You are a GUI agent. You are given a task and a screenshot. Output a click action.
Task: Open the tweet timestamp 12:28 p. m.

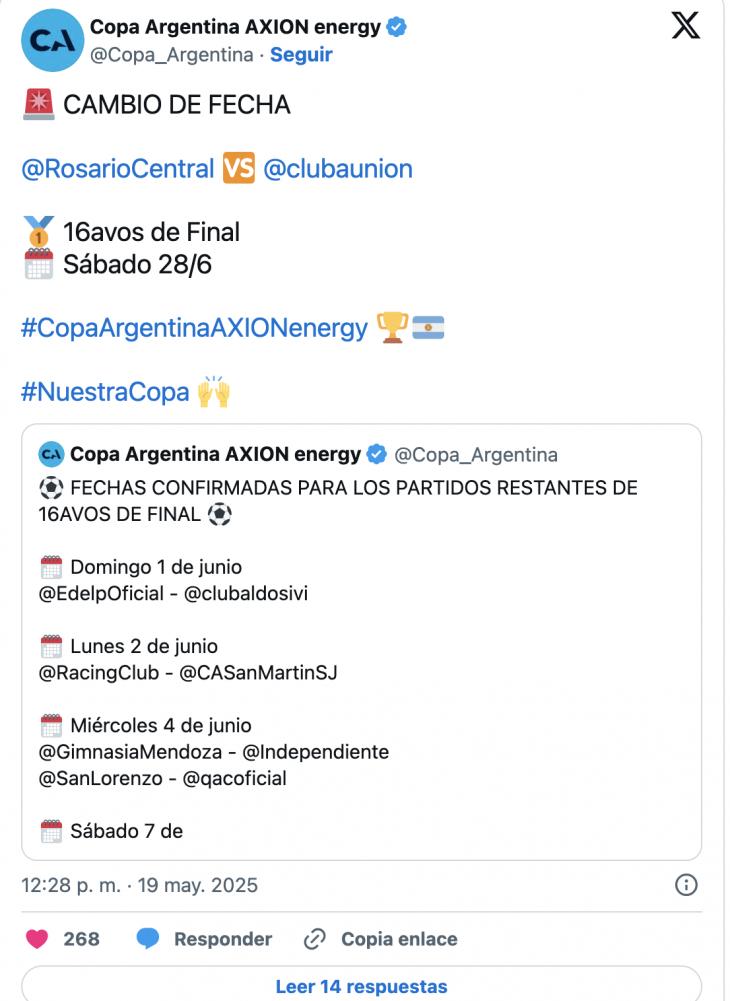pyautogui.click(x=139, y=885)
